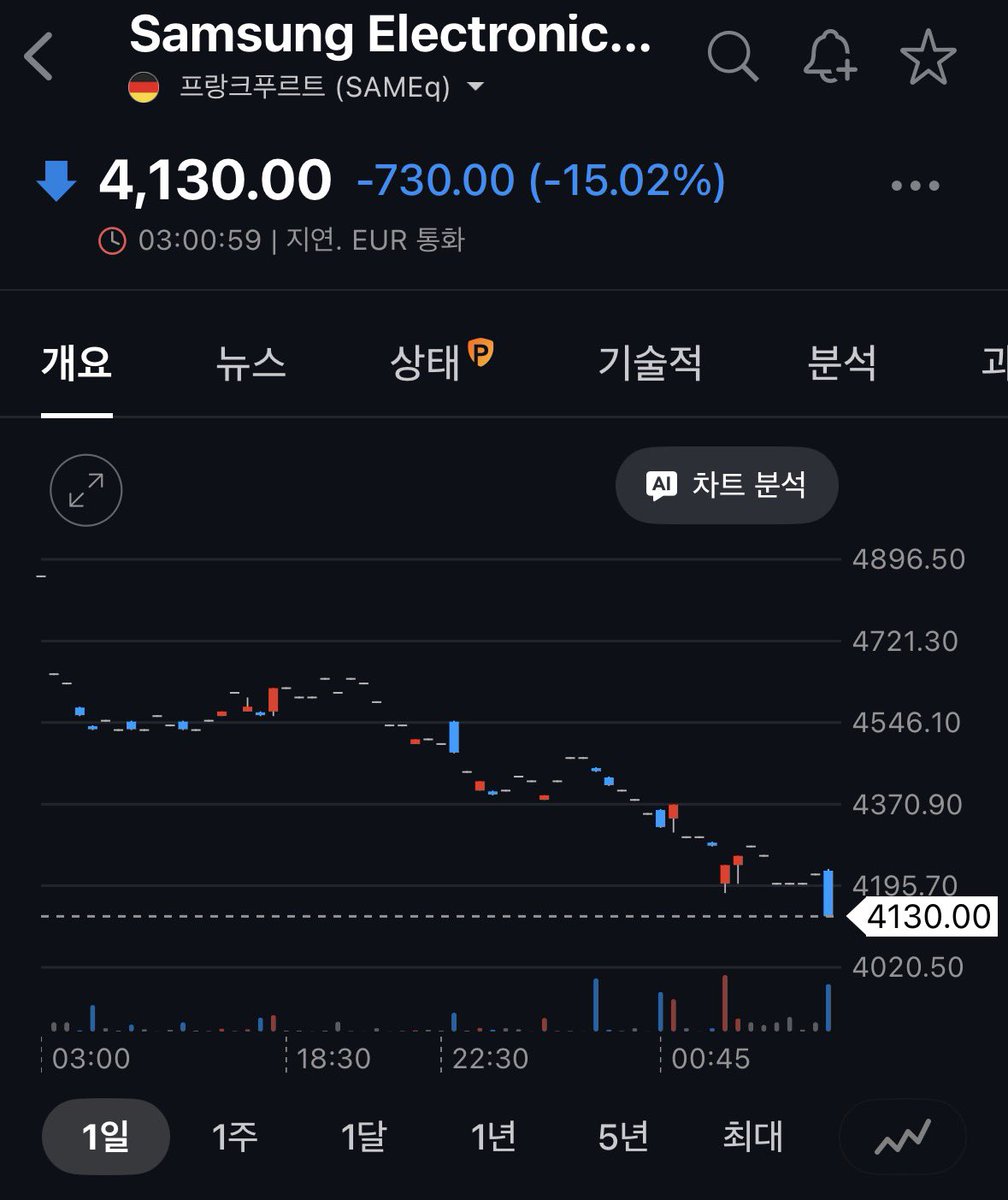View the 5년 chart range
Viewport: 1008px width, 1200px height.
pos(623,1136)
